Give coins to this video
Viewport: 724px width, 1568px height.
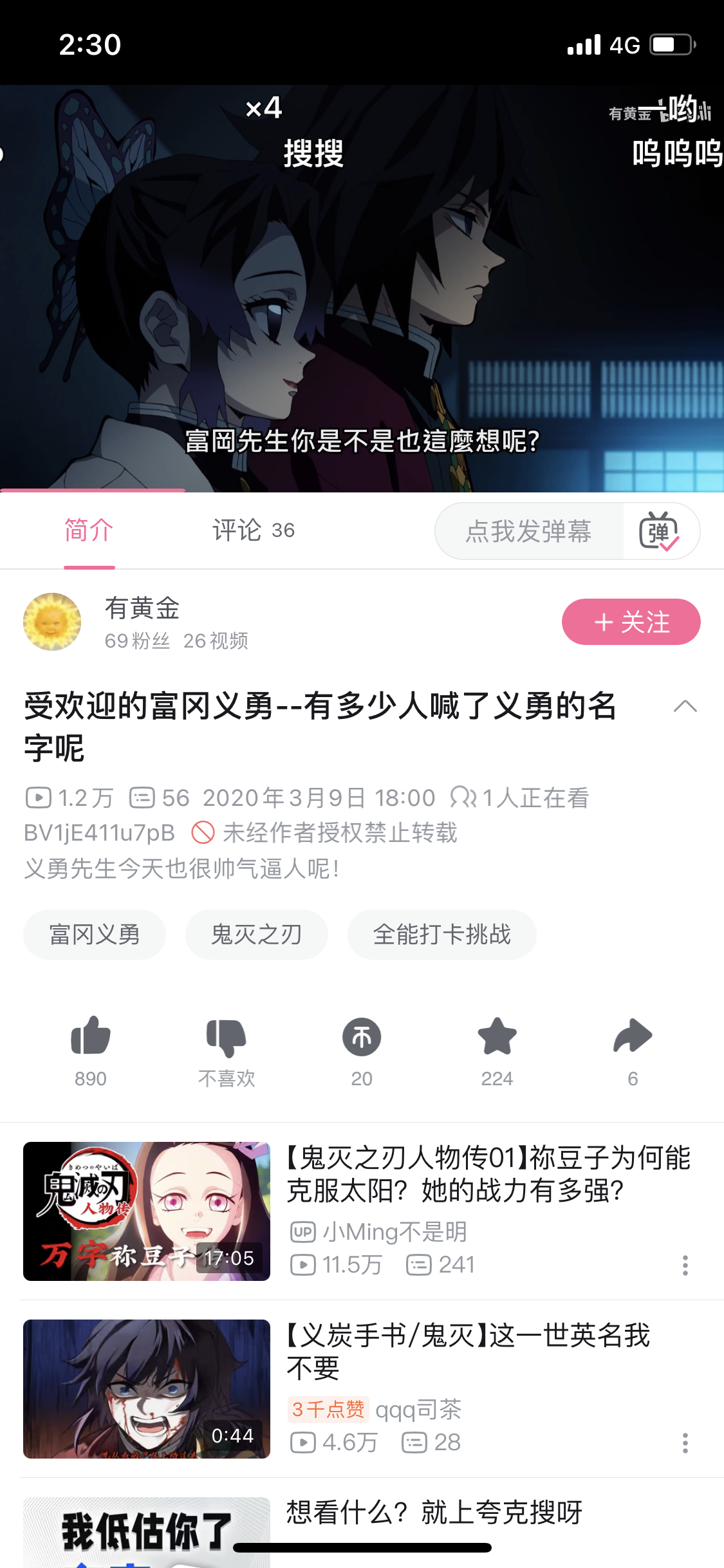coord(362,1038)
